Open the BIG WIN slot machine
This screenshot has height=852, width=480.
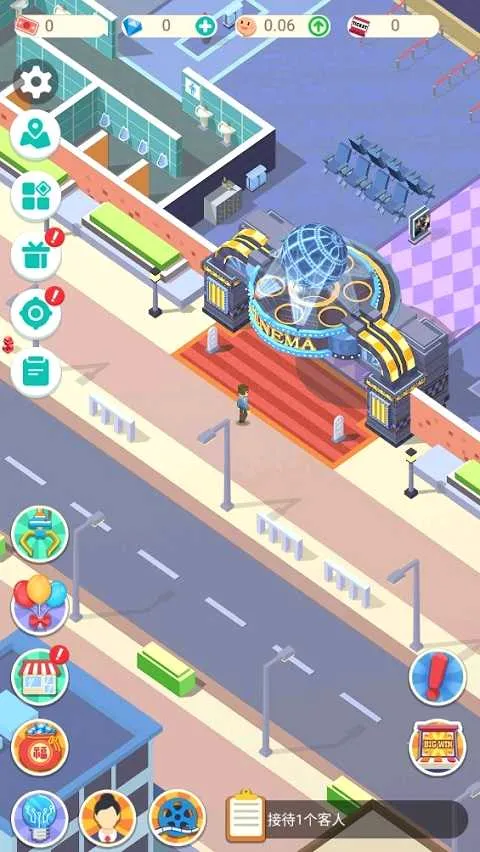coord(437,747)
